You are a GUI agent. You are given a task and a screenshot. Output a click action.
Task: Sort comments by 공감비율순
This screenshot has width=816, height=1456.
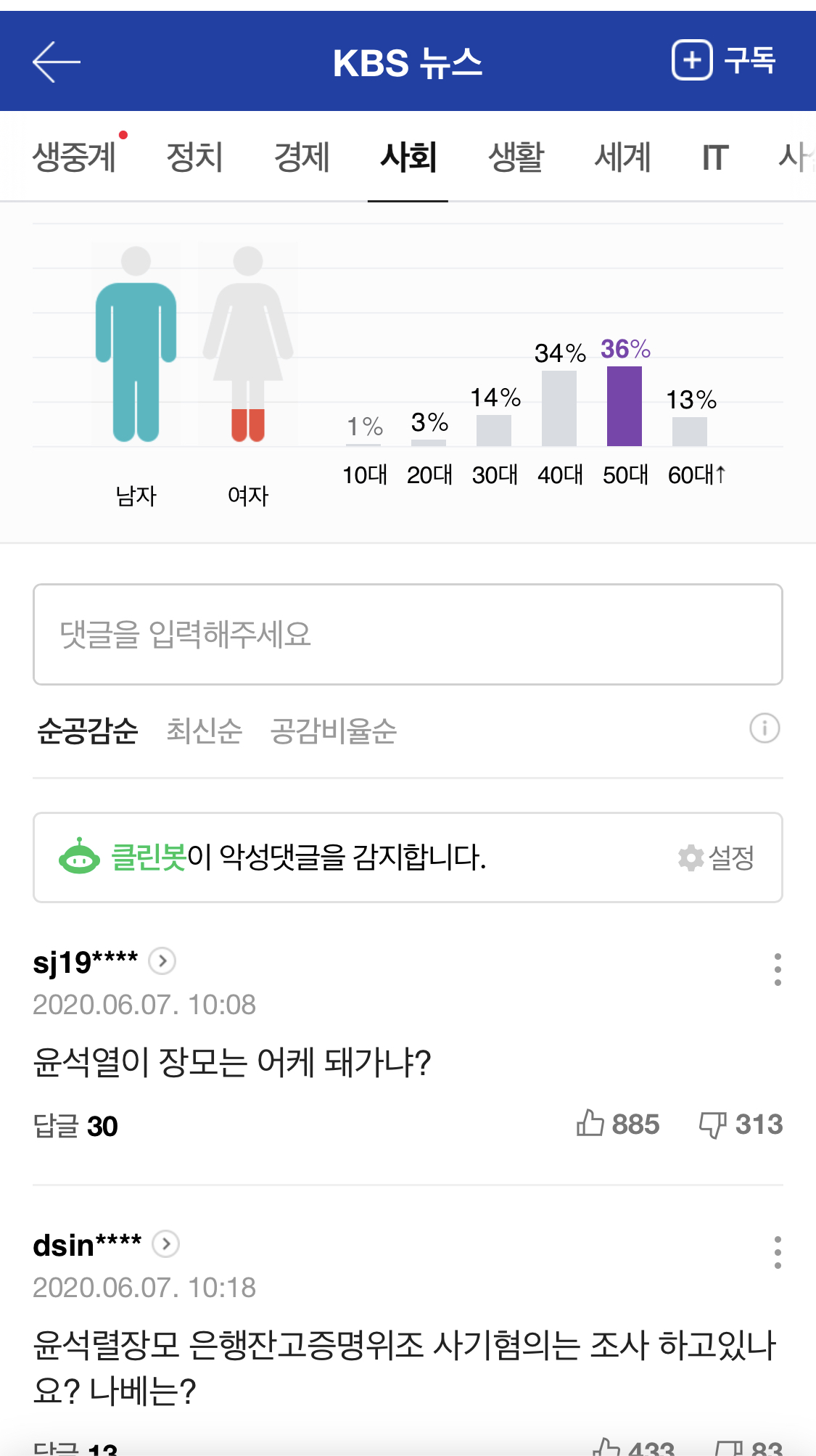pos(333,731)
